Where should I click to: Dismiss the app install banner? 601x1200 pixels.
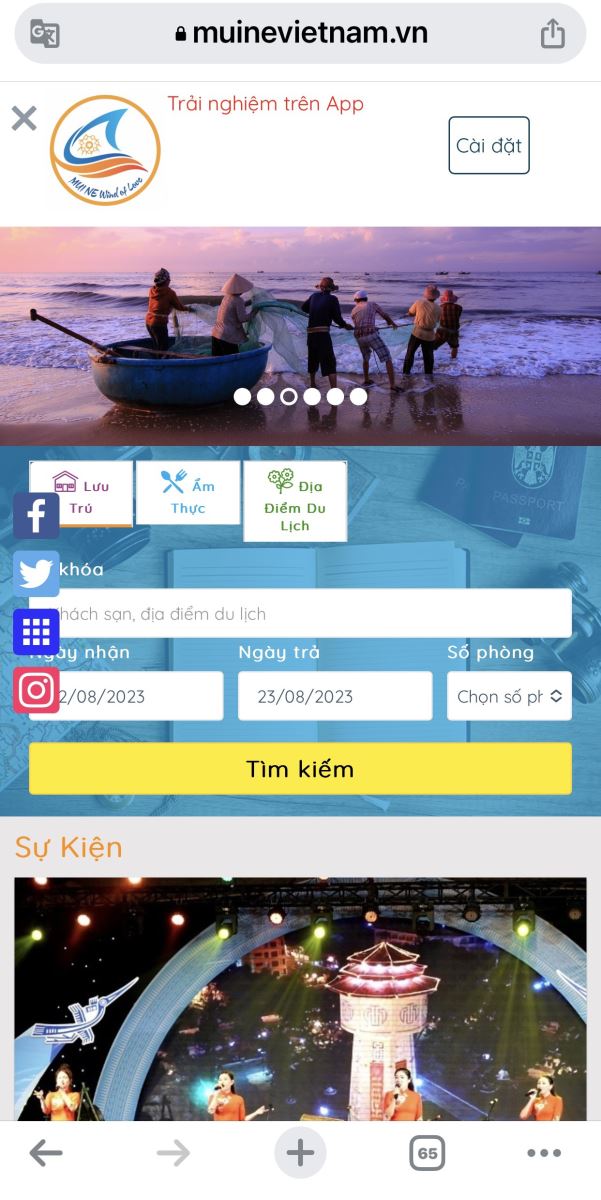(x=24, y=119)
